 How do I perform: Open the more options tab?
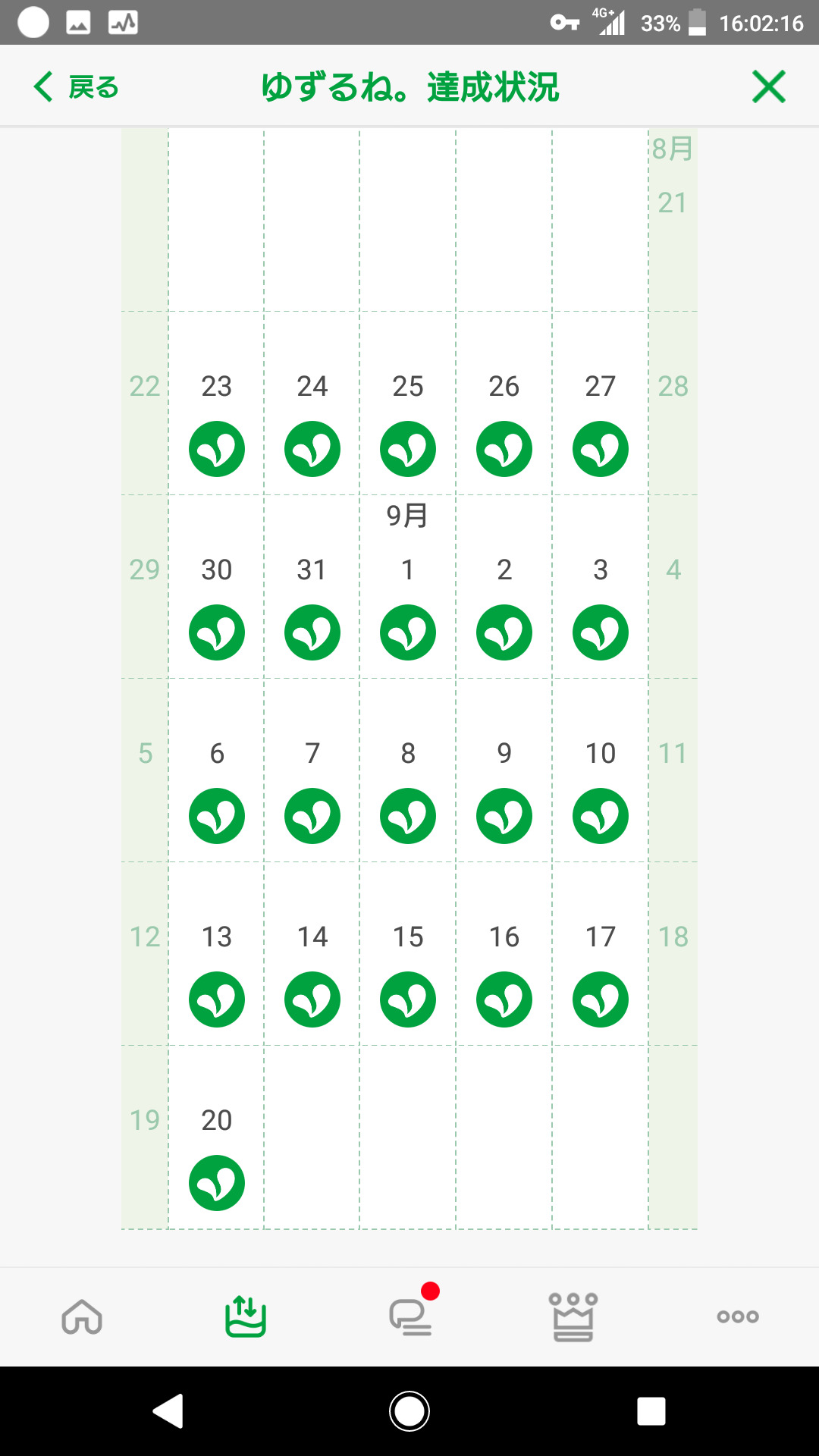tap(738, 1316)
